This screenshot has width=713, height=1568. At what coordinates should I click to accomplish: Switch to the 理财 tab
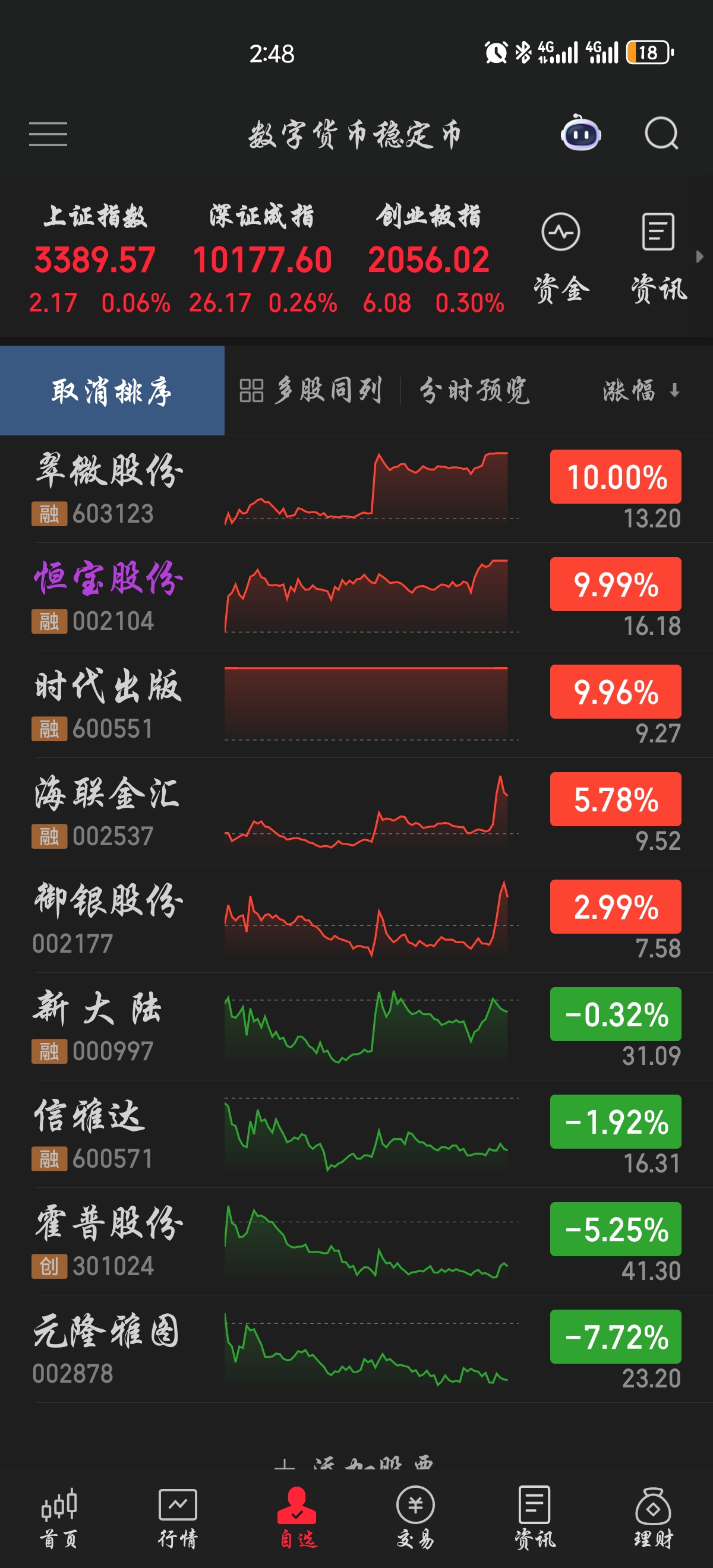click(654, 1518)
